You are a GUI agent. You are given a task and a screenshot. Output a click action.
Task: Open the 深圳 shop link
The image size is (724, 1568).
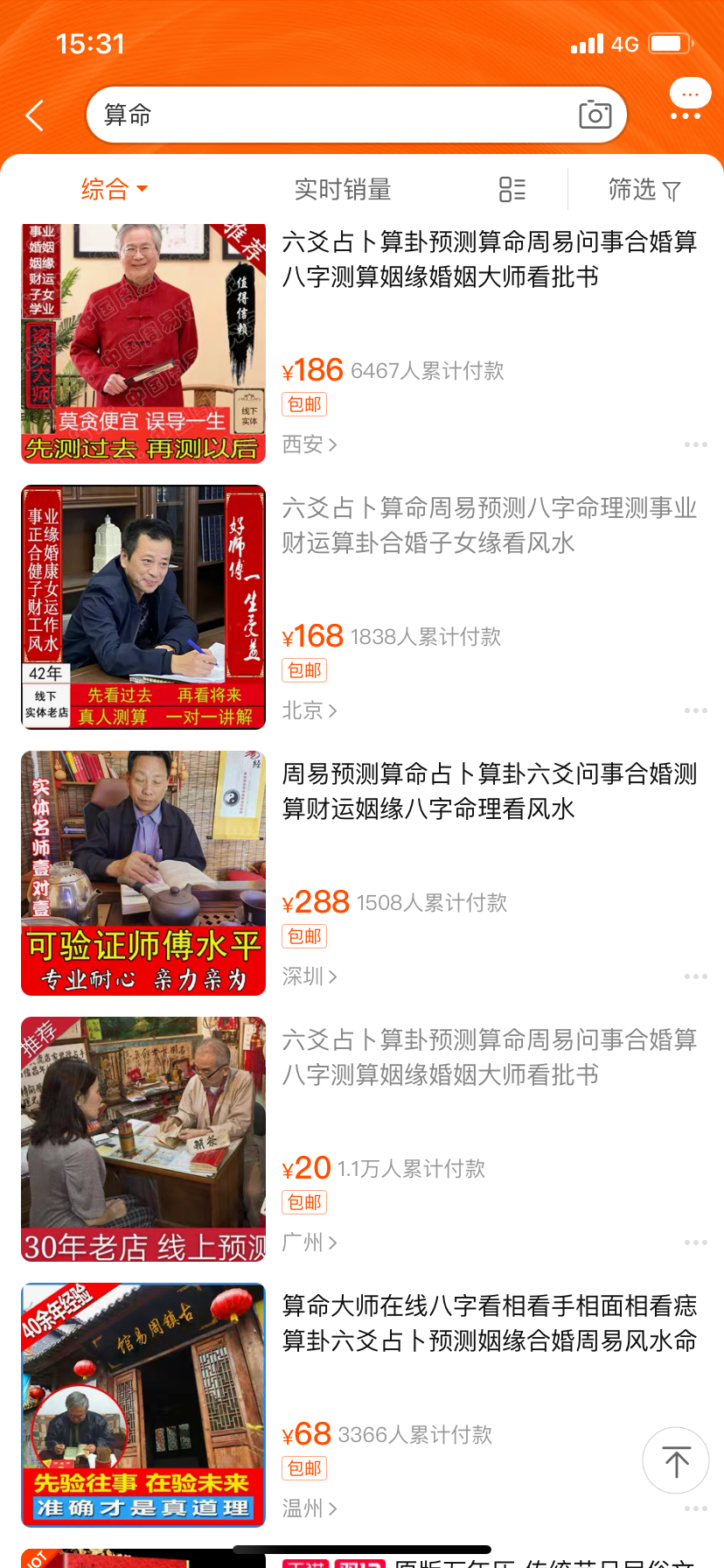point(309,976)
